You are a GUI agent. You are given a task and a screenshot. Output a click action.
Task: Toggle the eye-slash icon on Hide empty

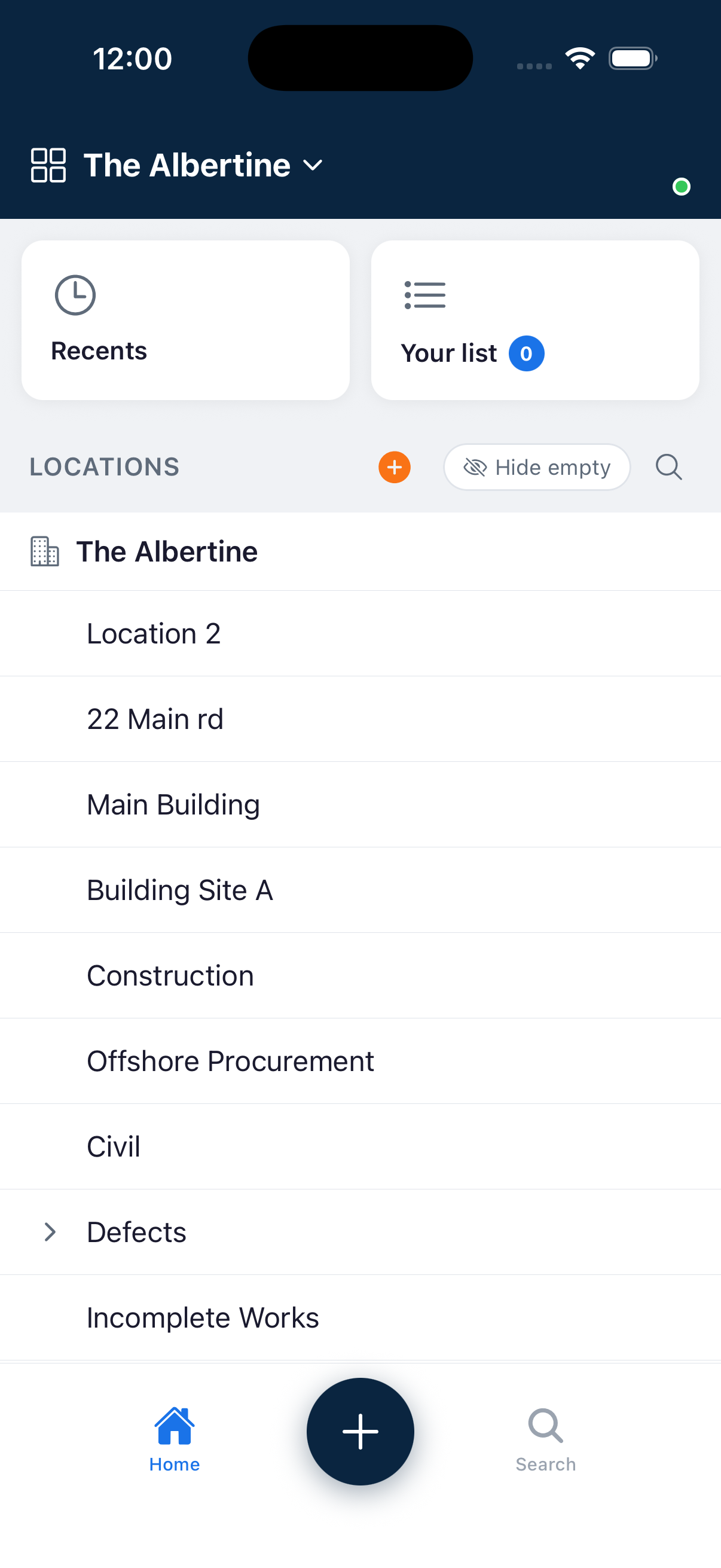[476, 468]
